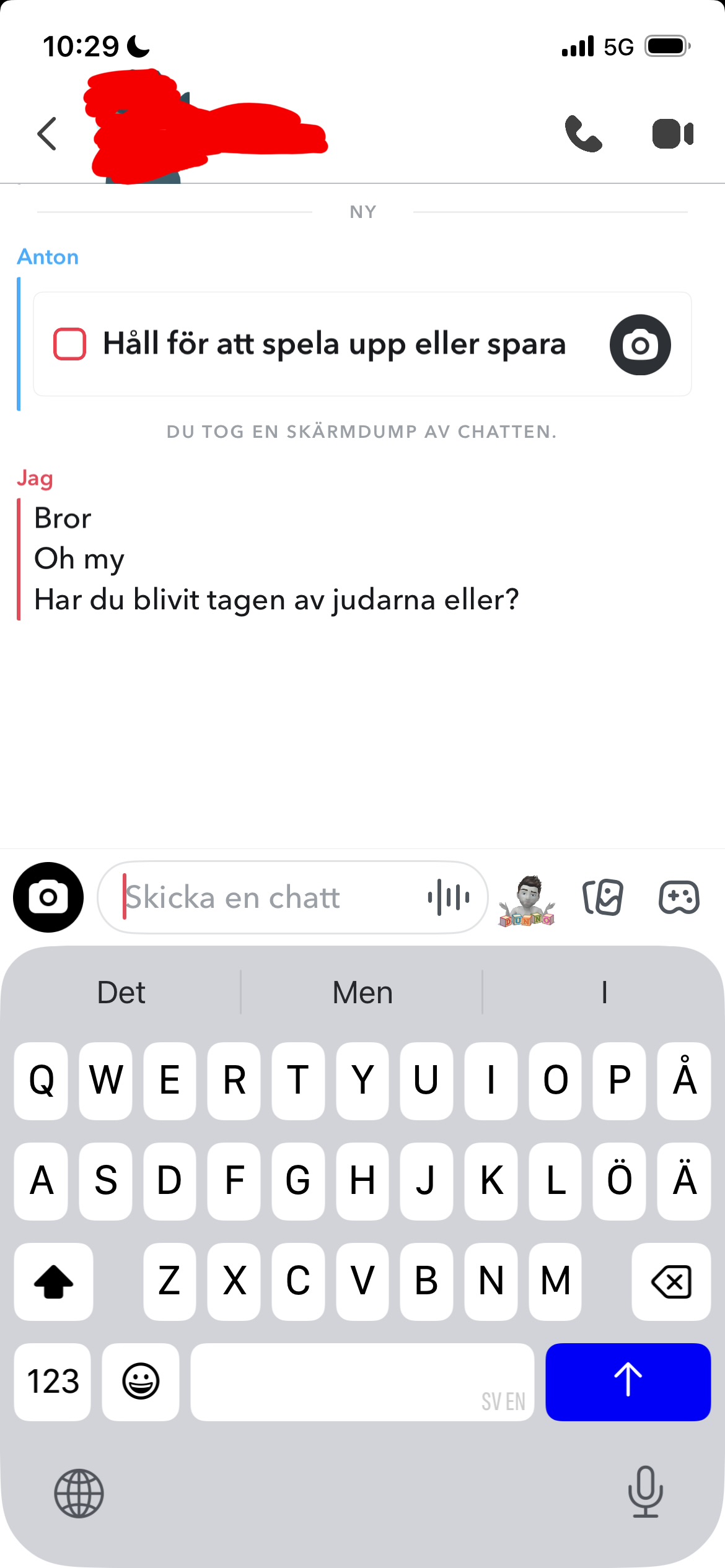Image resolution: width=725 pixels, height=1568 pixels.
Task: Open games and minis
Action: click(x=679, y=897)
